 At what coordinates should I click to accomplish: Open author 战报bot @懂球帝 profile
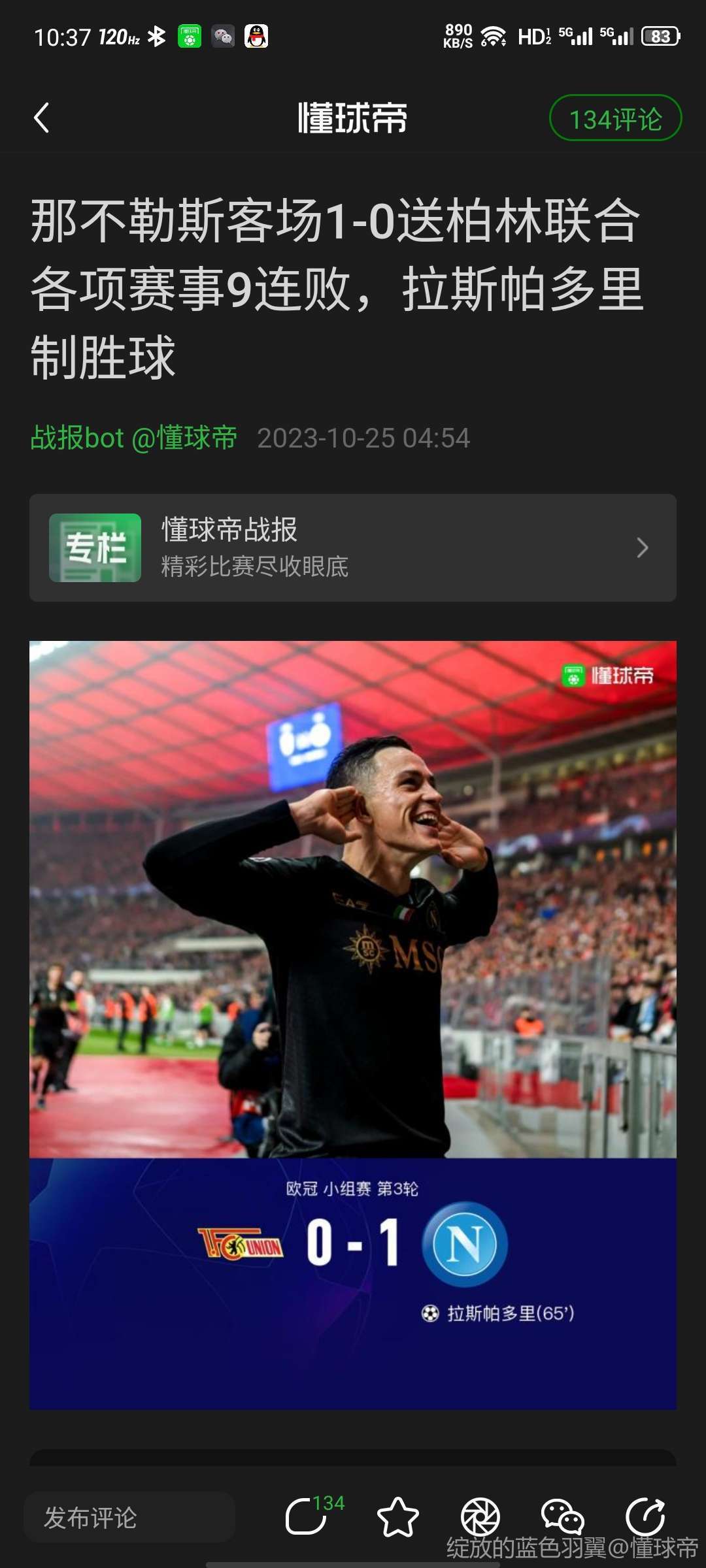(133, 438)
